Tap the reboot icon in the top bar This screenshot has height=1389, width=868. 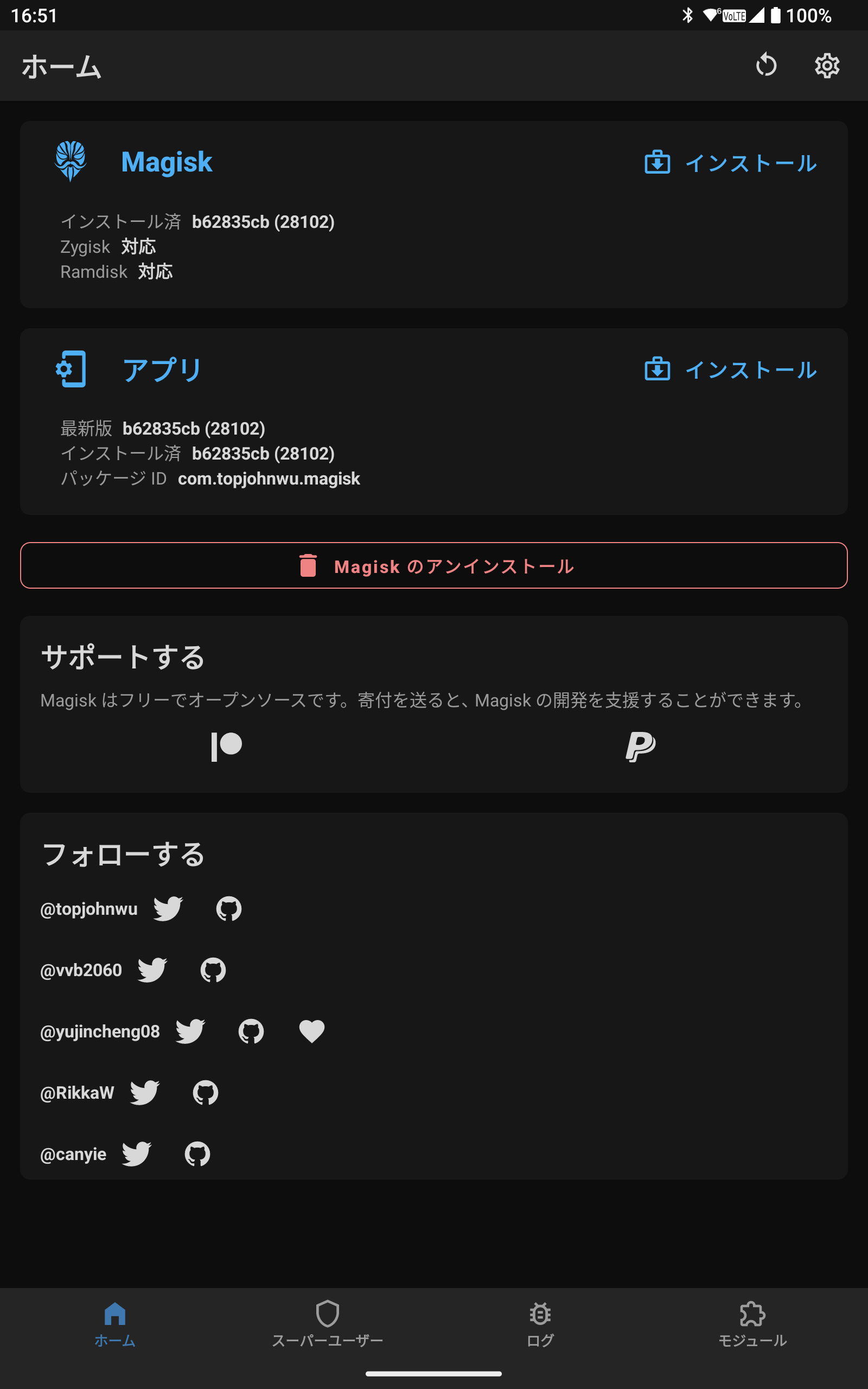pos(766,66)
